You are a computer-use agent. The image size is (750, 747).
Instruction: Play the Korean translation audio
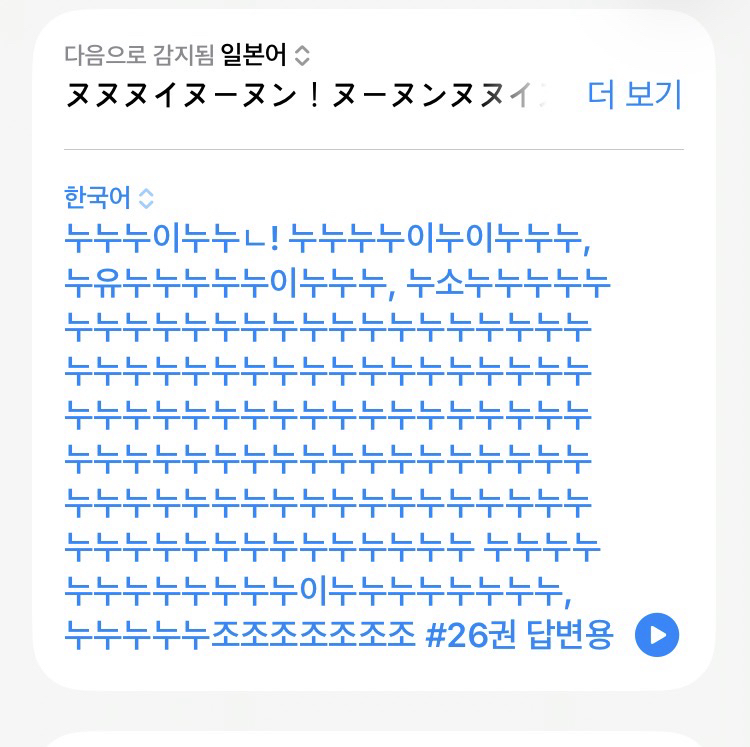tap(657, 635)
